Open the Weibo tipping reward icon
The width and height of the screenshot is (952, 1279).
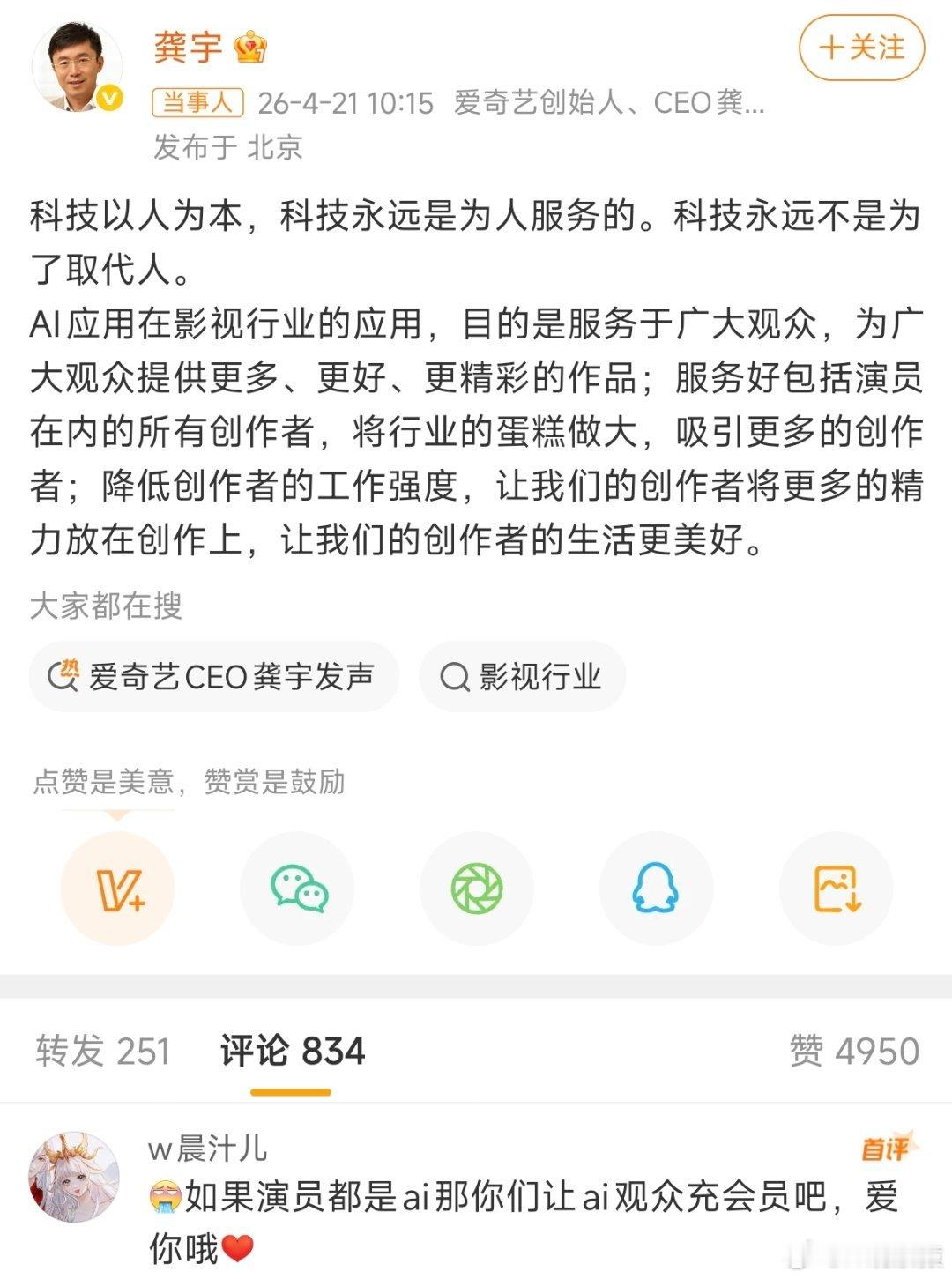click(118, 889)
